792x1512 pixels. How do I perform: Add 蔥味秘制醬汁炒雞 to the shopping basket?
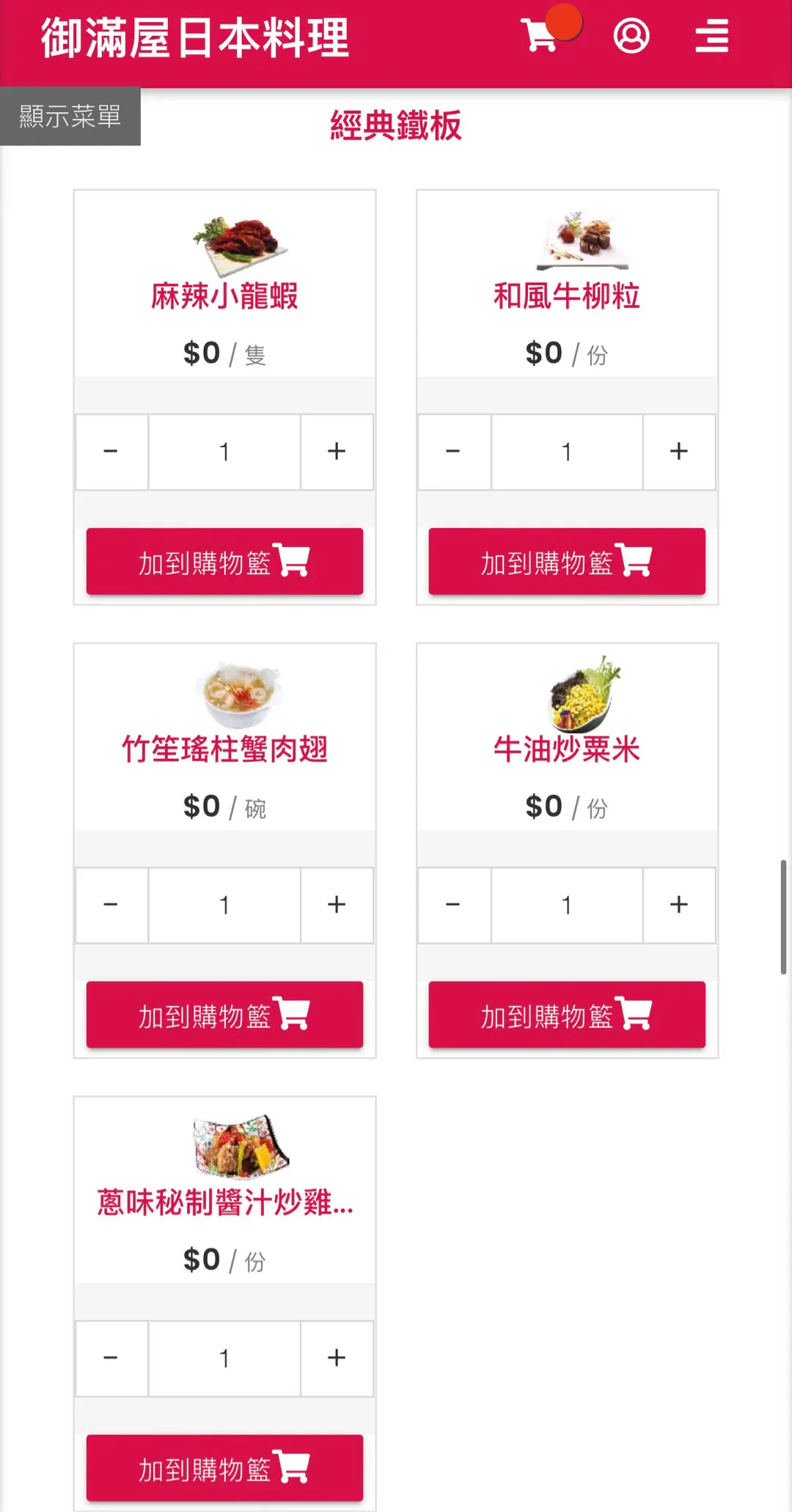224,1468
